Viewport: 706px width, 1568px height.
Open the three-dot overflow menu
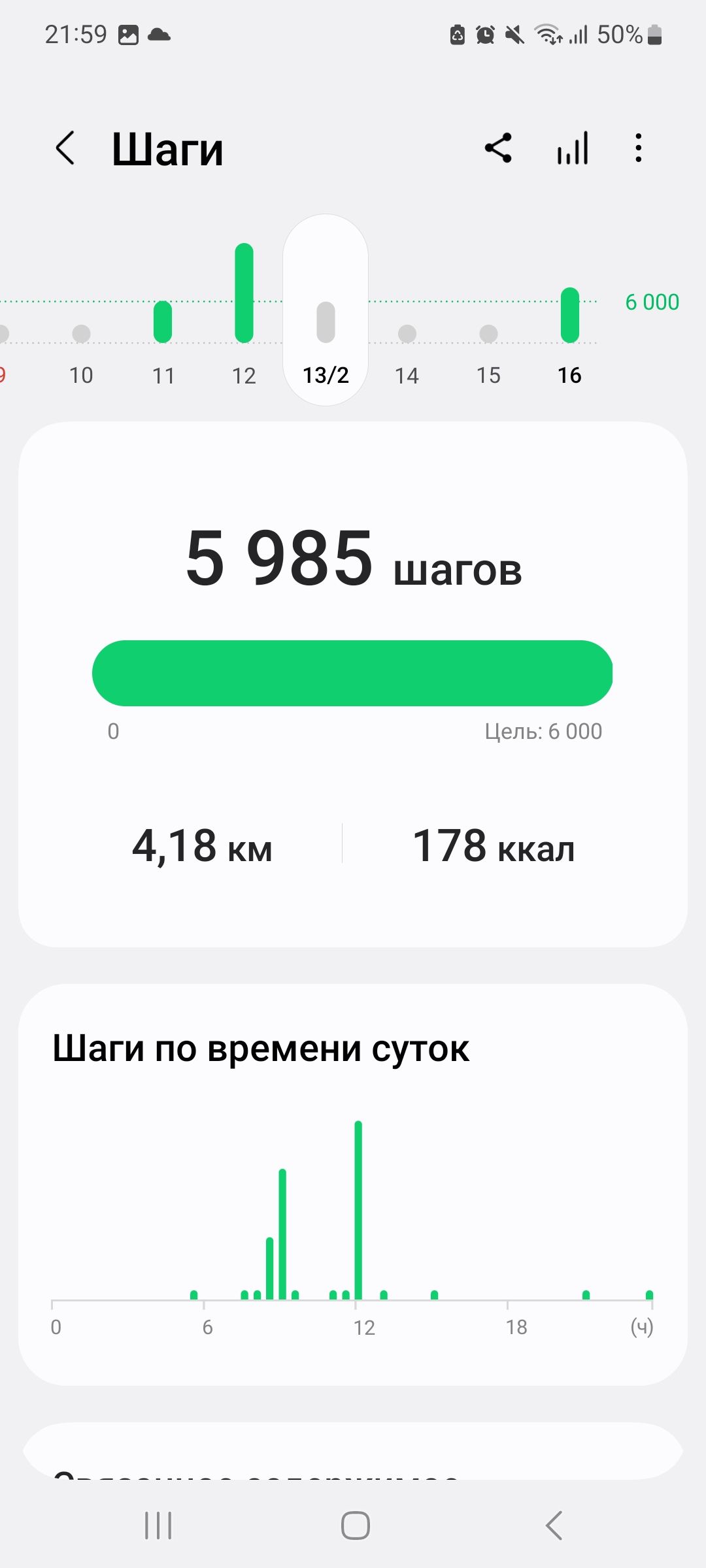click(x=639, y=148)
